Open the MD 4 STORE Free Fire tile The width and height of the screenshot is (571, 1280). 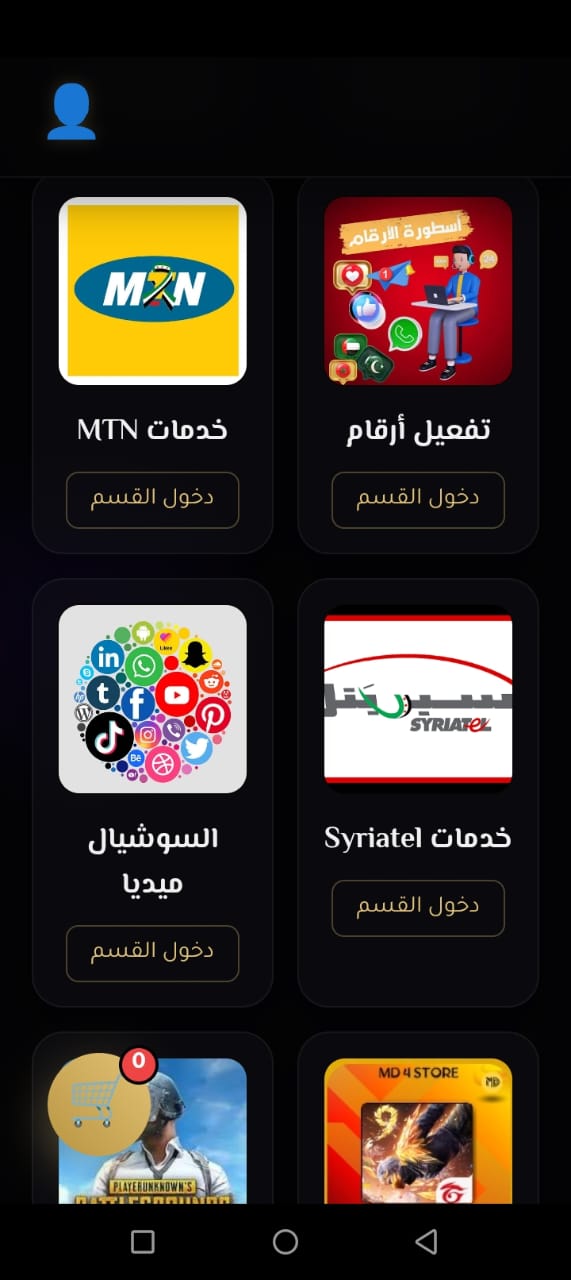418,1131
